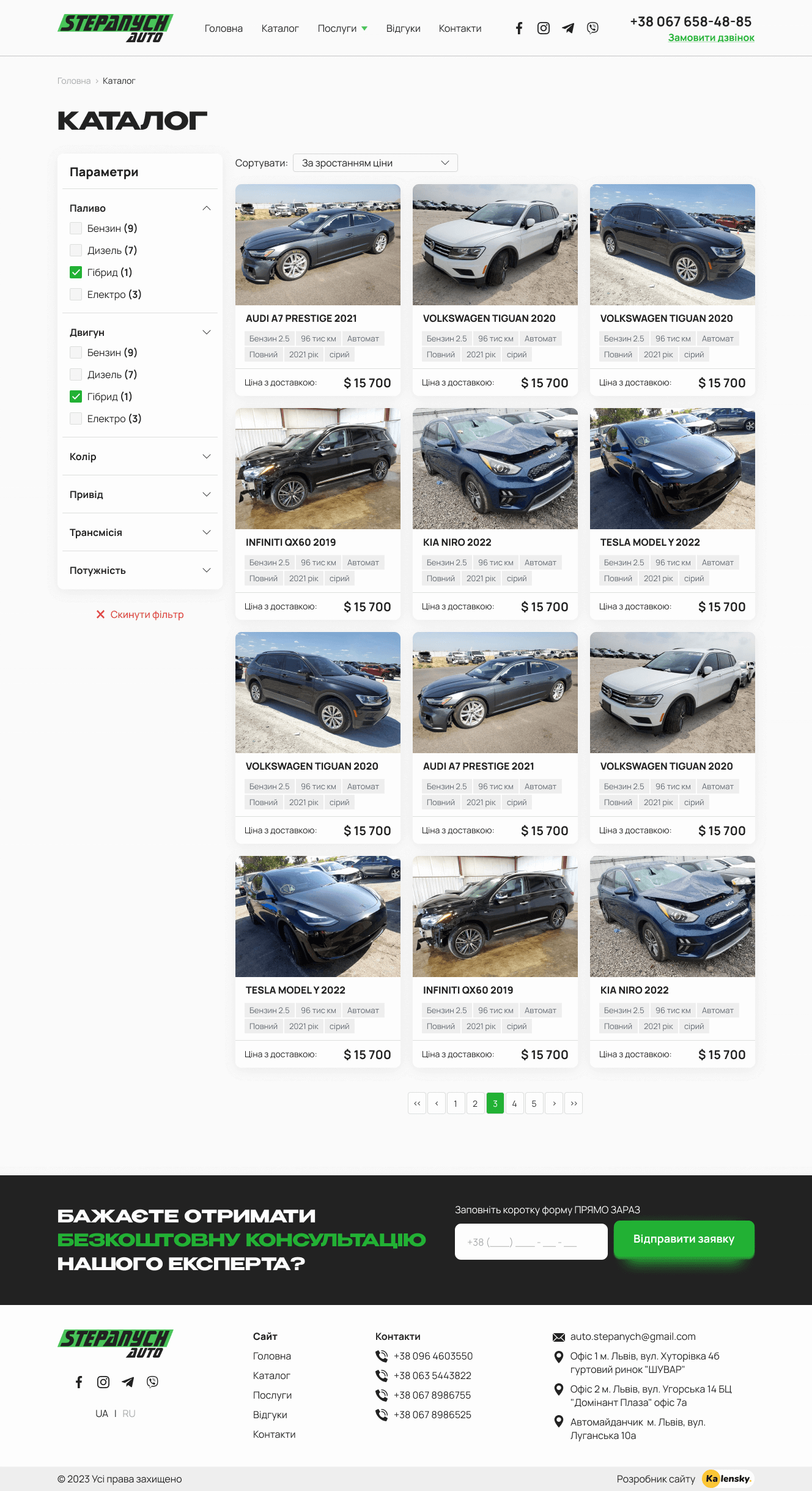Collapse the Паливо filter section
The width and height of the screenshot is (812, 1491).
pos(207,208)
